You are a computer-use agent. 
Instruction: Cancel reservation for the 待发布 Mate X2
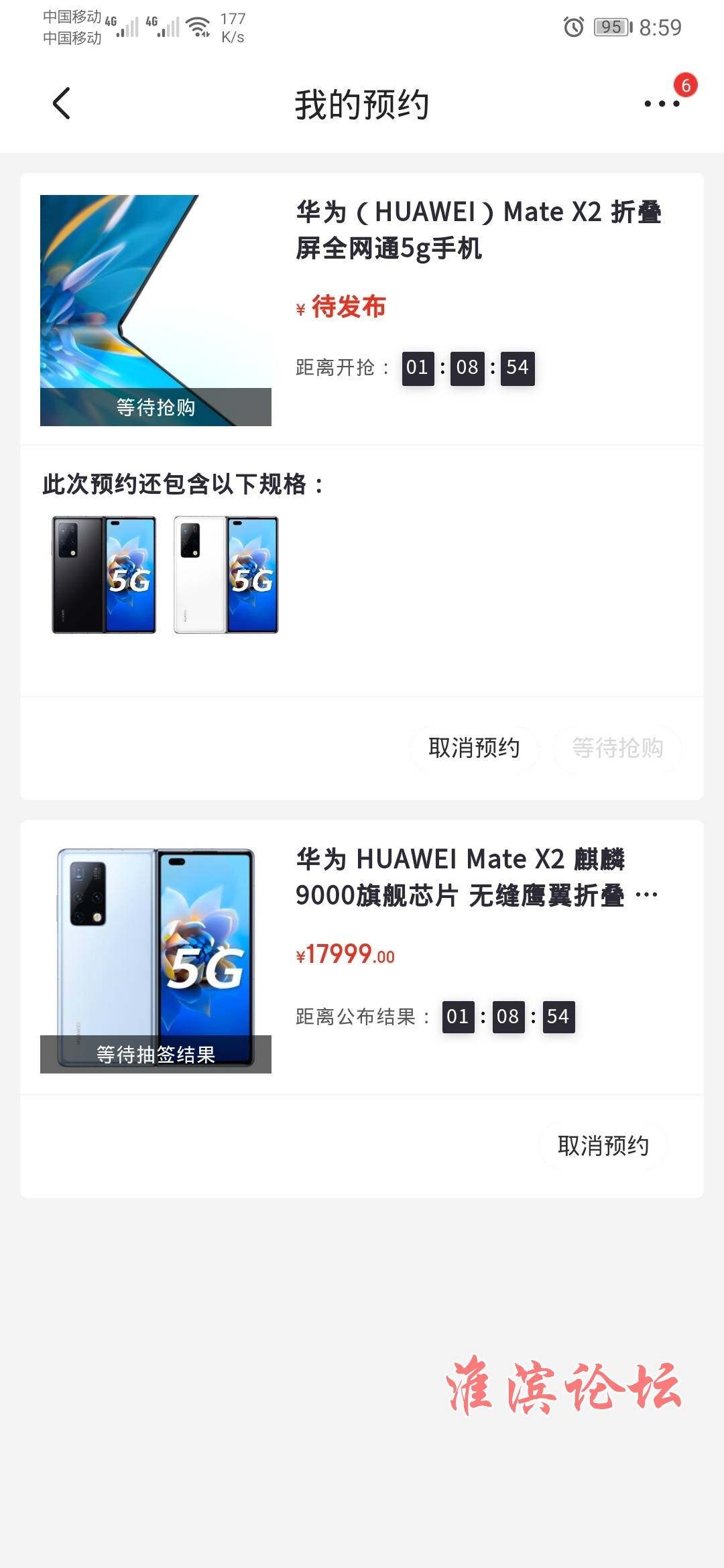pos(474,748)
